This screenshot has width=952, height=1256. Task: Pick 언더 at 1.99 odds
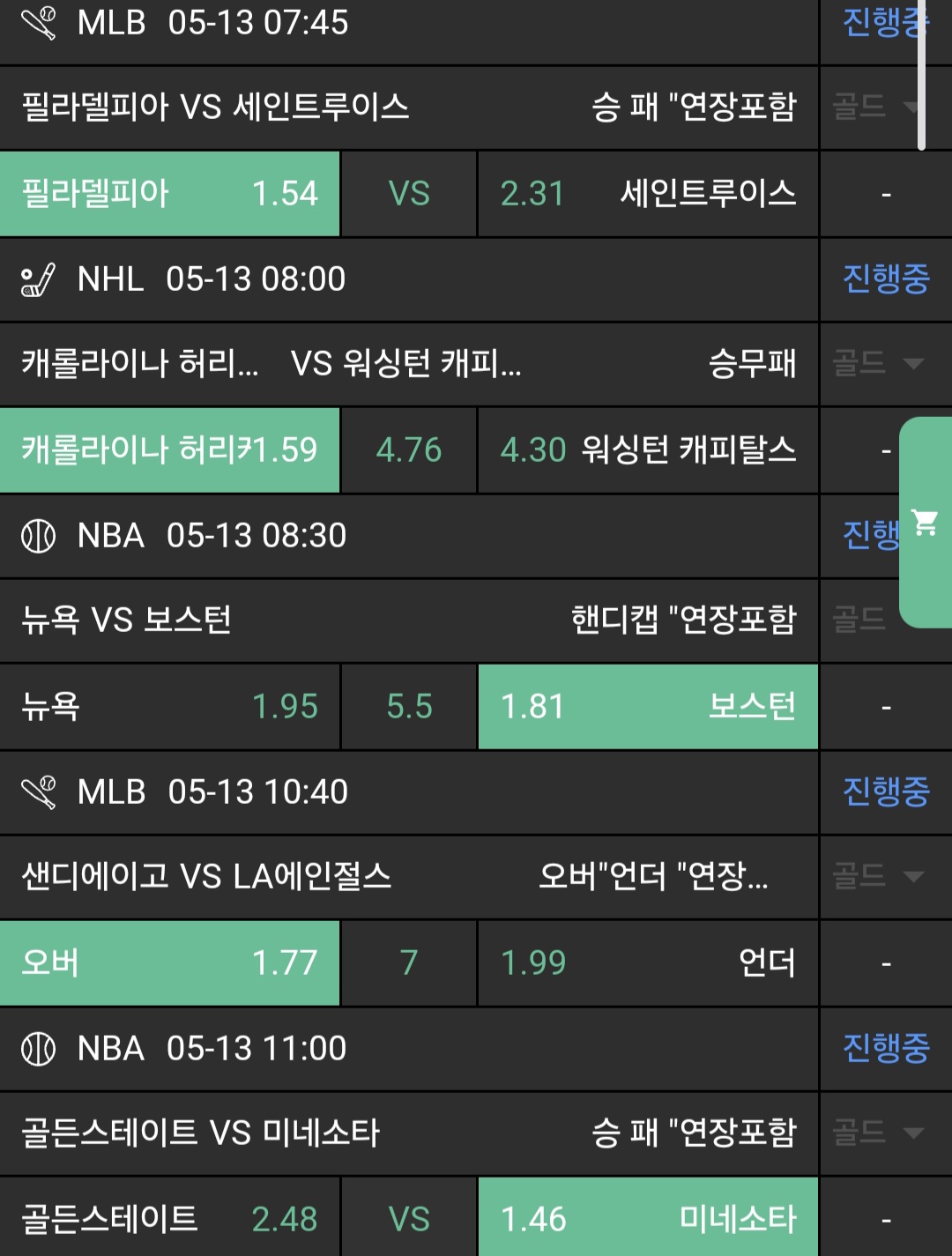tap(648, 963)
